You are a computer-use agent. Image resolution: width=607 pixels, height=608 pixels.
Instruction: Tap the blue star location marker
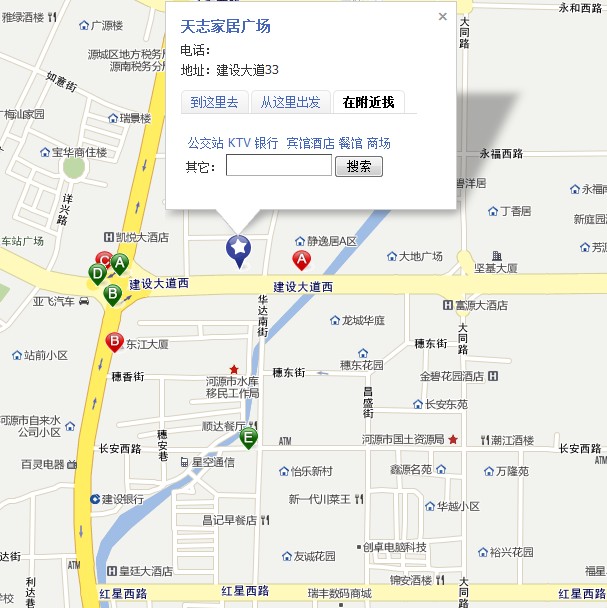point(239,247)
